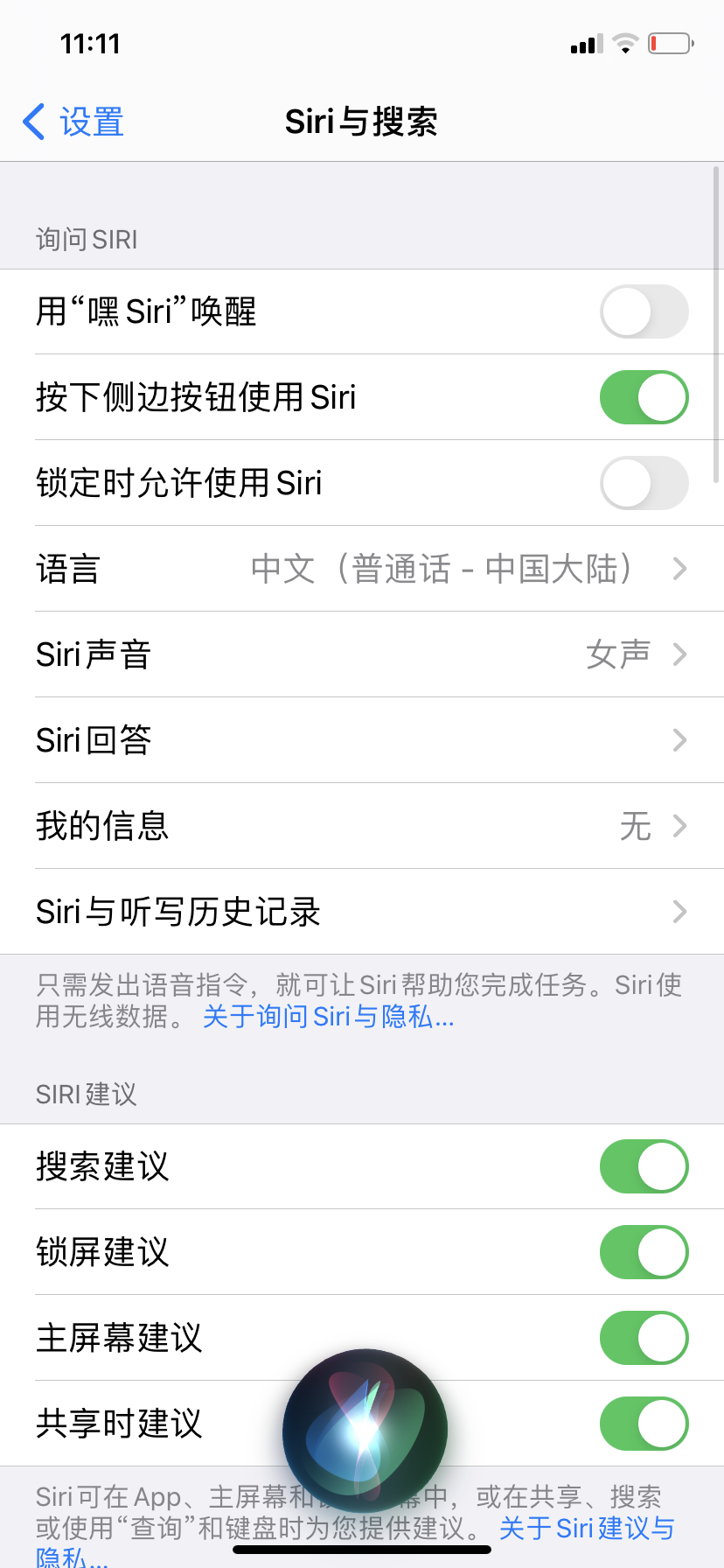The image size is (724, 1568).
Task: Enable 锁定时允许使用Siri
Action: click(x=644, y=483)
